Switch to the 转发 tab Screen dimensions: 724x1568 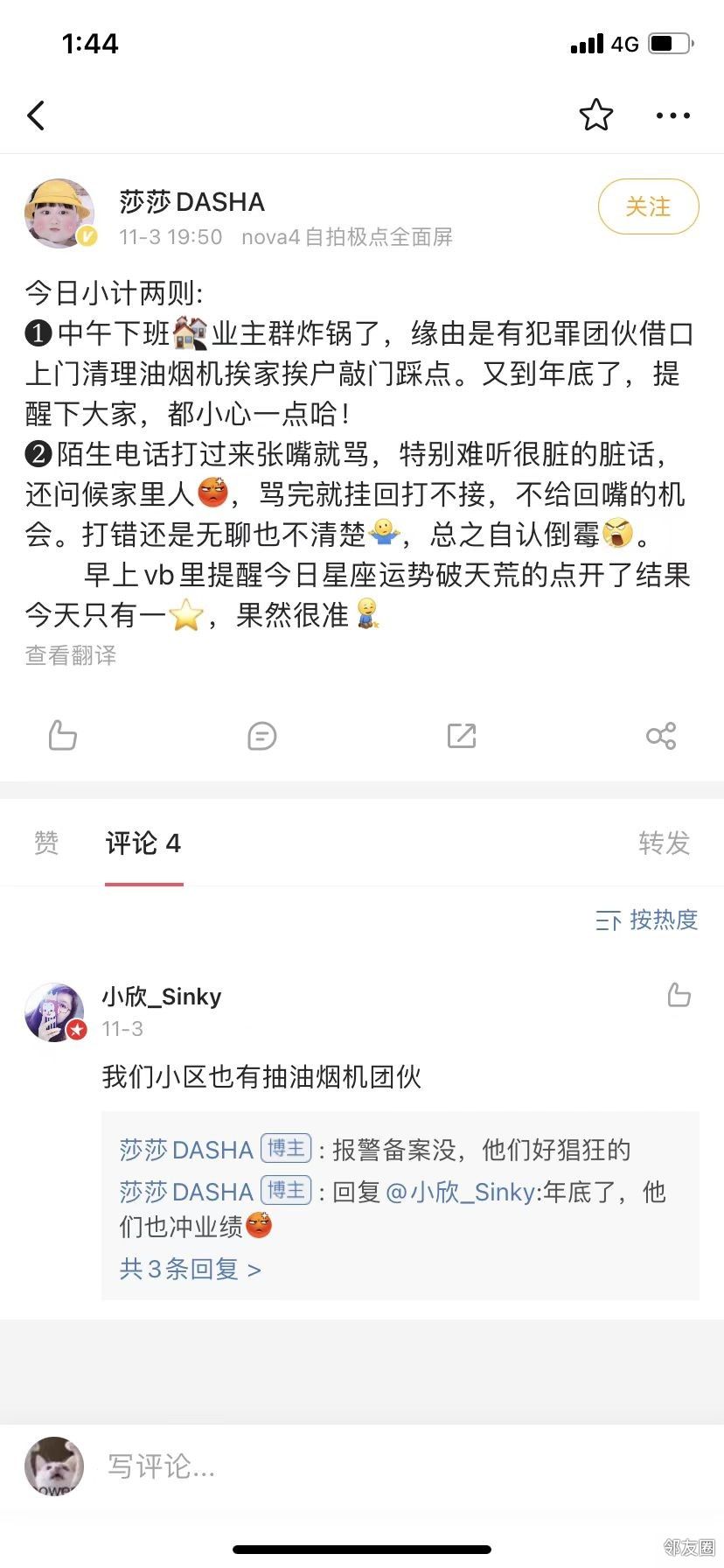click(664, 843)
